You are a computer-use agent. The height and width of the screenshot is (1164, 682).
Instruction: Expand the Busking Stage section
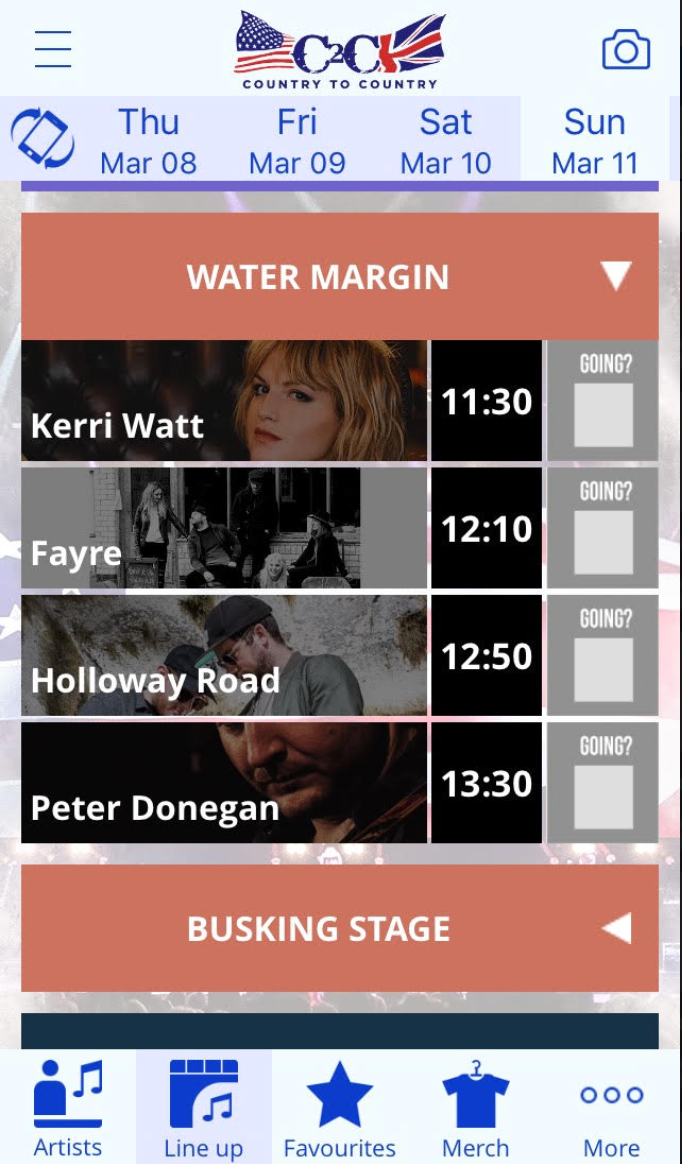(340, 928)
